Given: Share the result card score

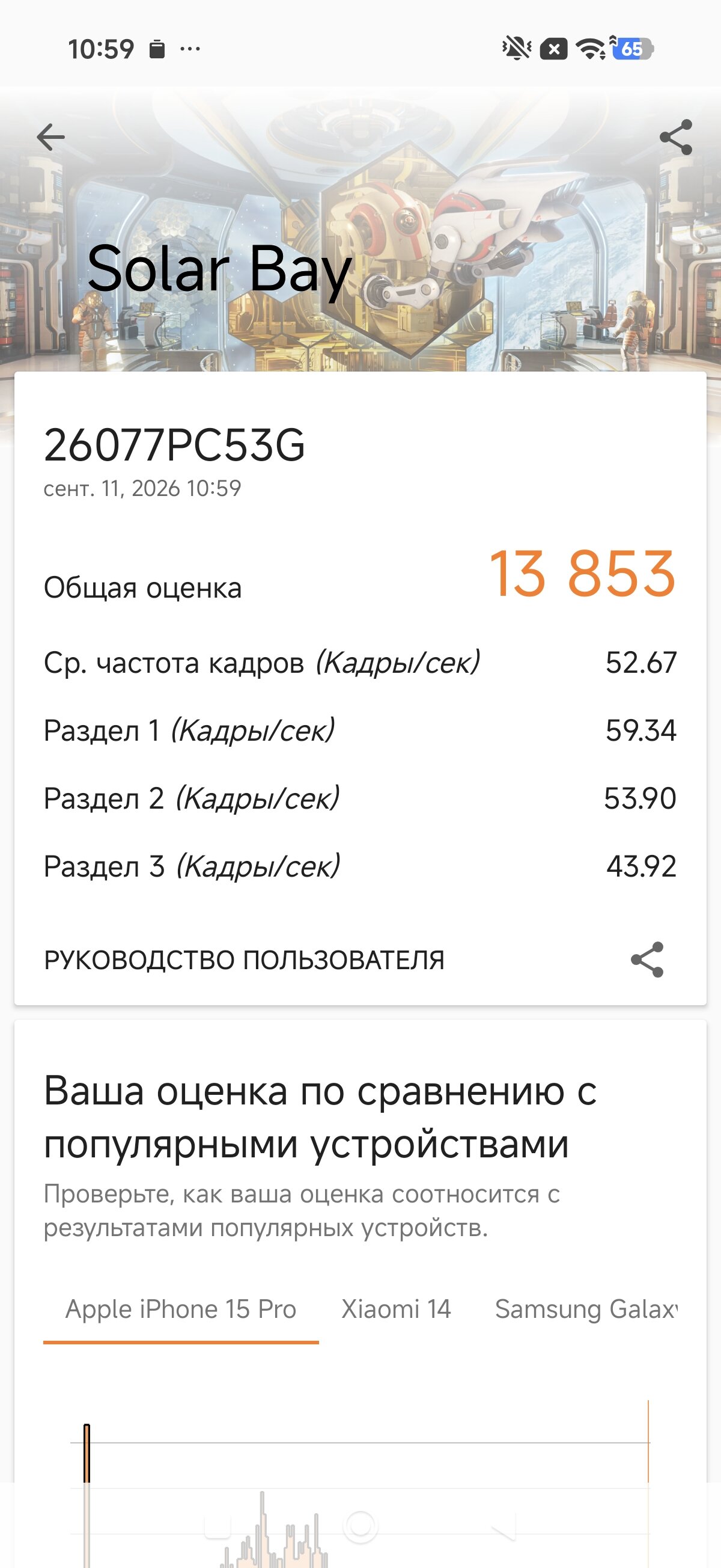Looking at the screenshot, I should 646,960.
